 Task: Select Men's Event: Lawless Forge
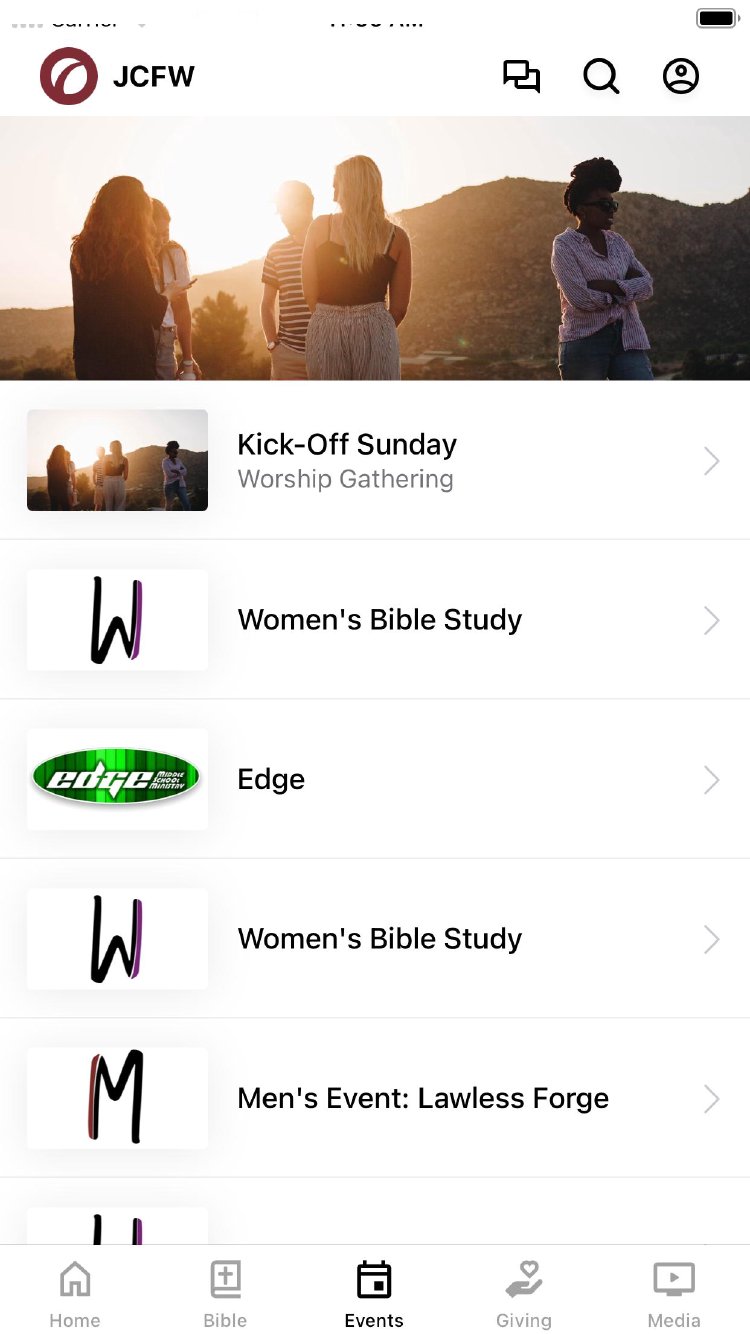(x=375, y=1098)
